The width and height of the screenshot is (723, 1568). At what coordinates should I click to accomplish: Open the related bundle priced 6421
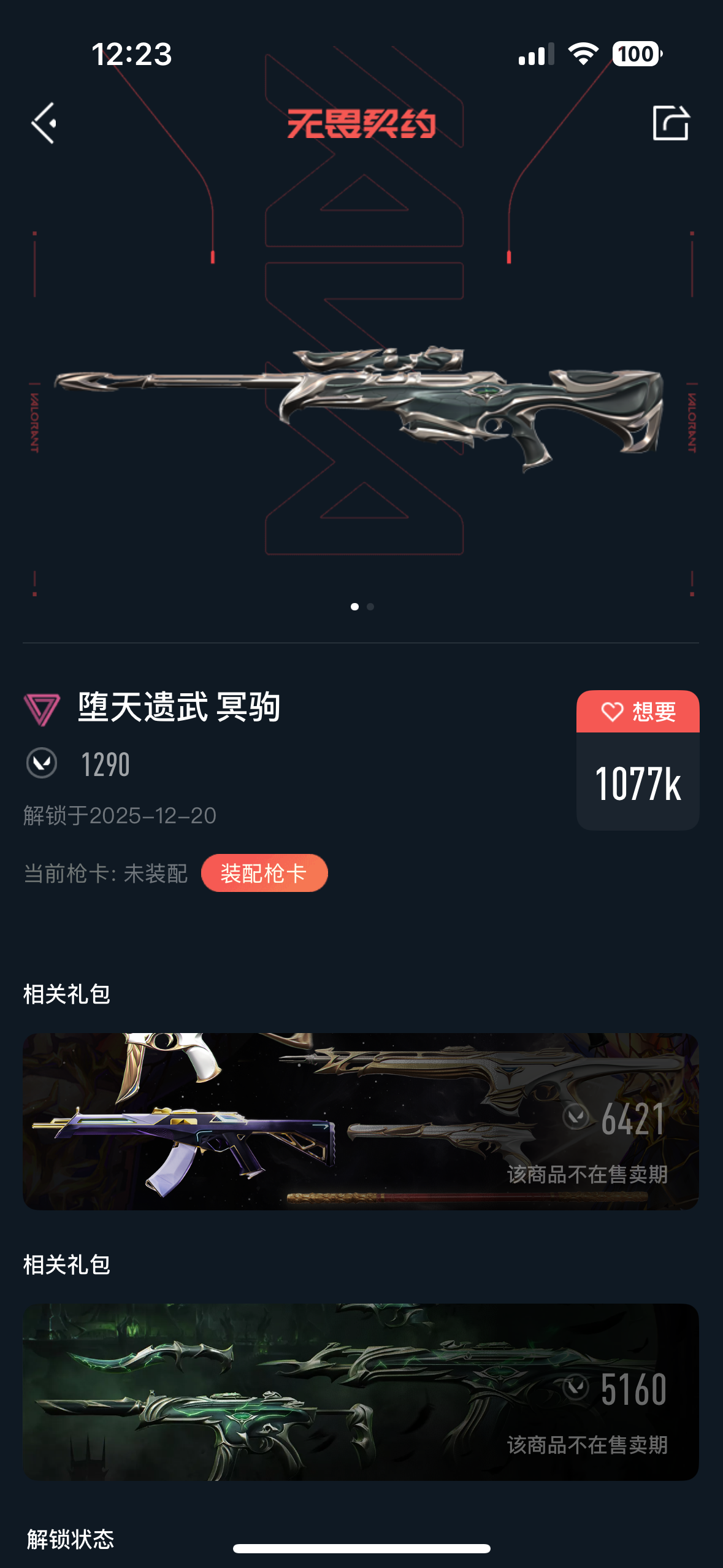pyautogui.click(x=361, y=1121)
